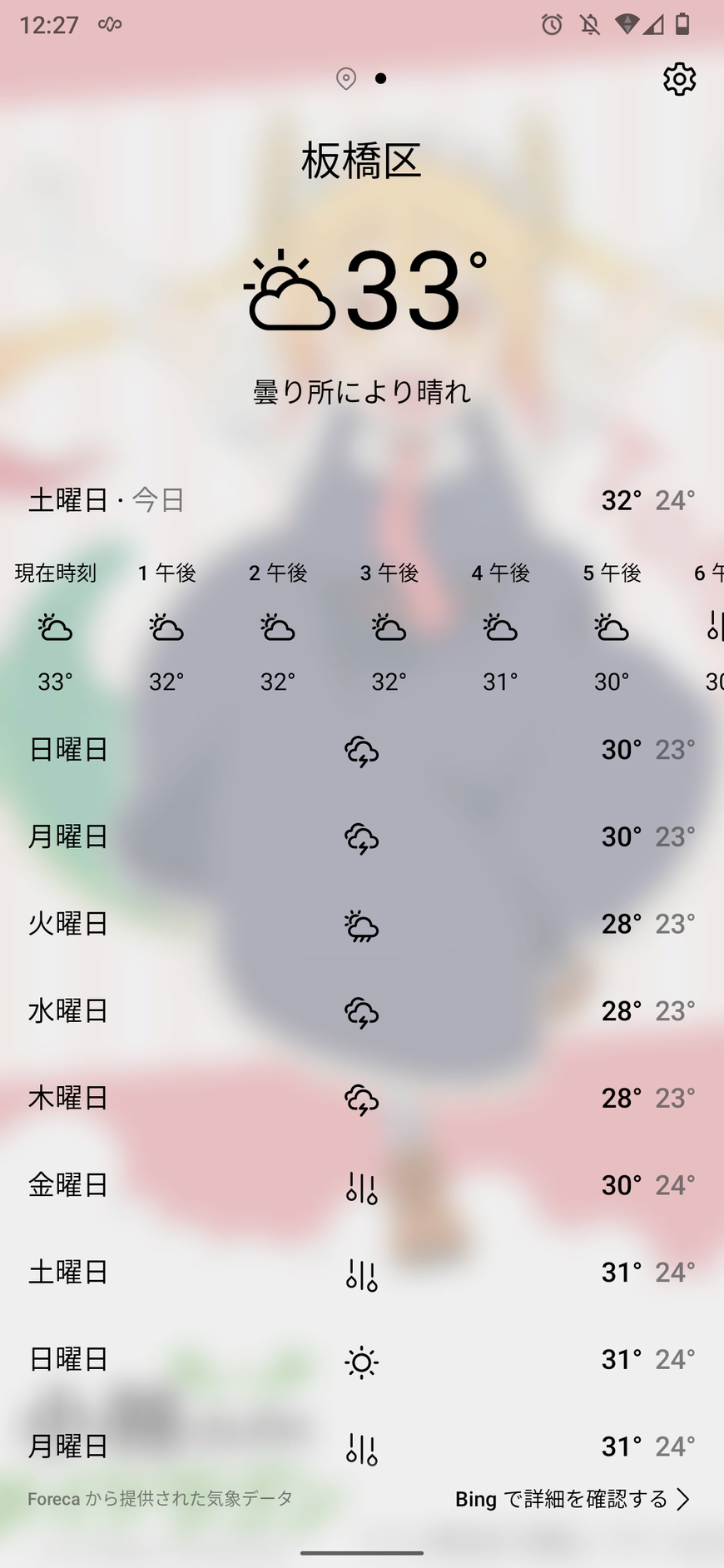The width and height of the screenshot is (724, 1568).
Task: Open Bing で詳細を確認する link
Action: 573,1499
